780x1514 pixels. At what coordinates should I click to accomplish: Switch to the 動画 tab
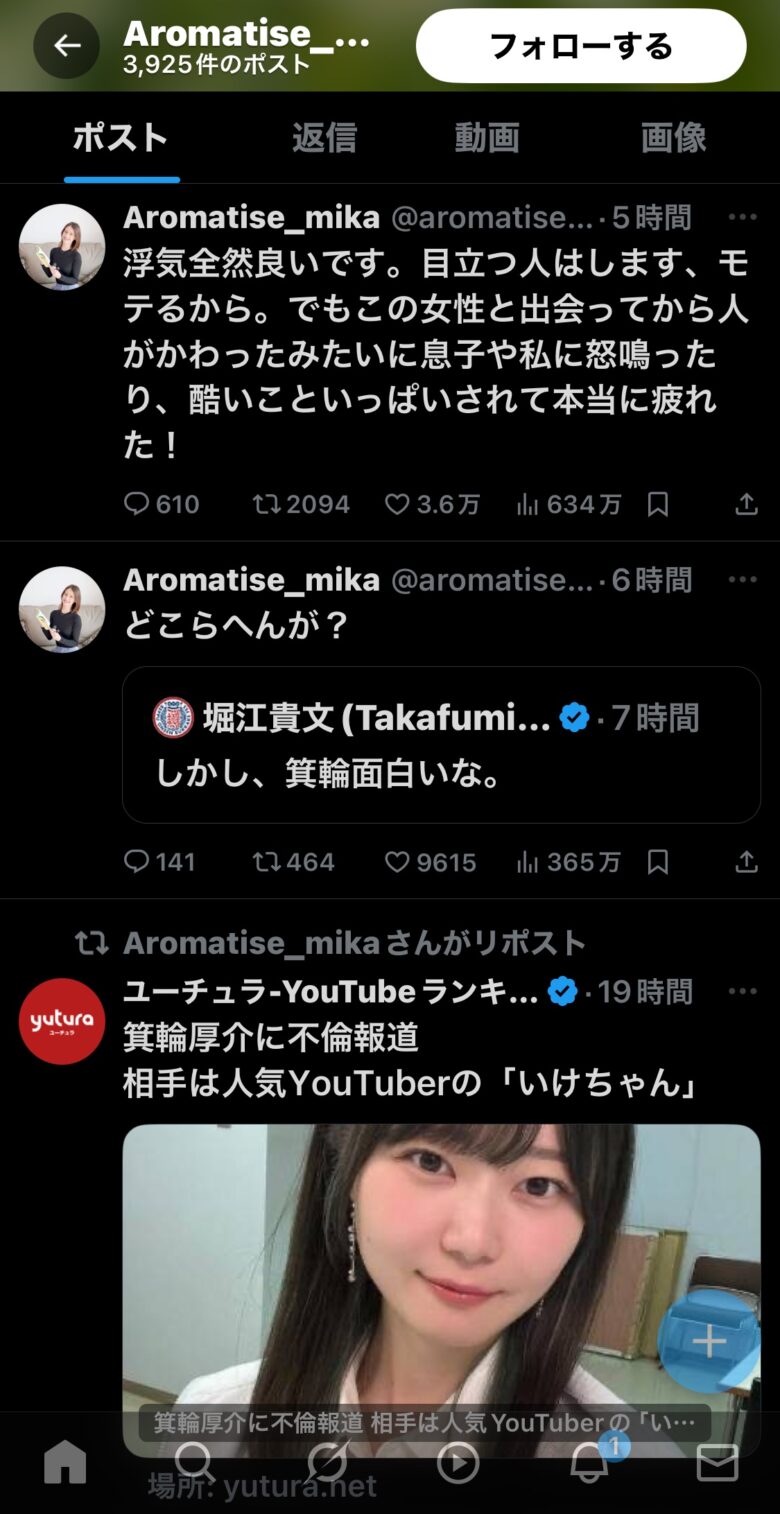[x=486, y=138]
